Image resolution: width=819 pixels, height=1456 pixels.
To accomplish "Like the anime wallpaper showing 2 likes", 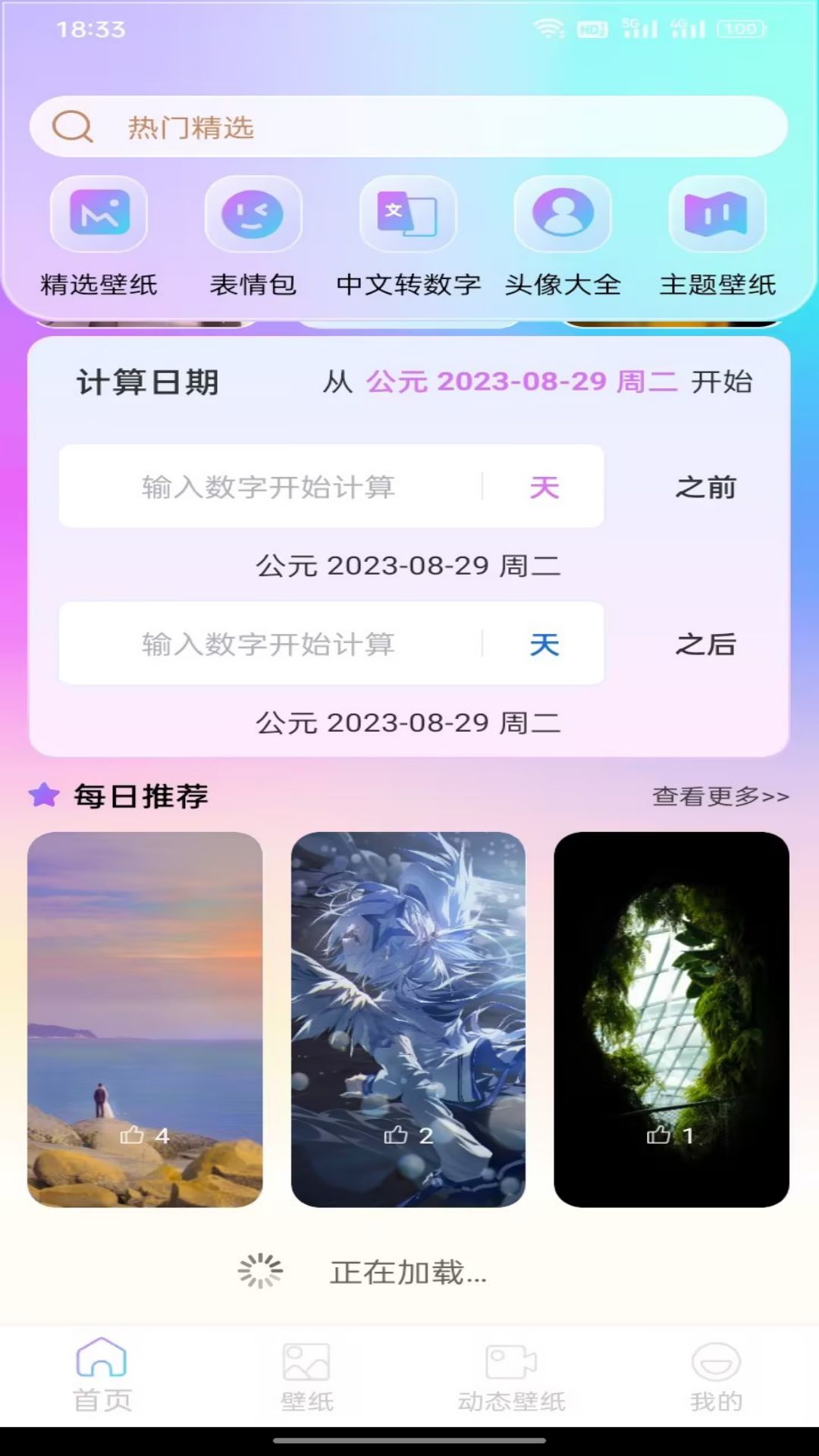I will (397, 1135).
